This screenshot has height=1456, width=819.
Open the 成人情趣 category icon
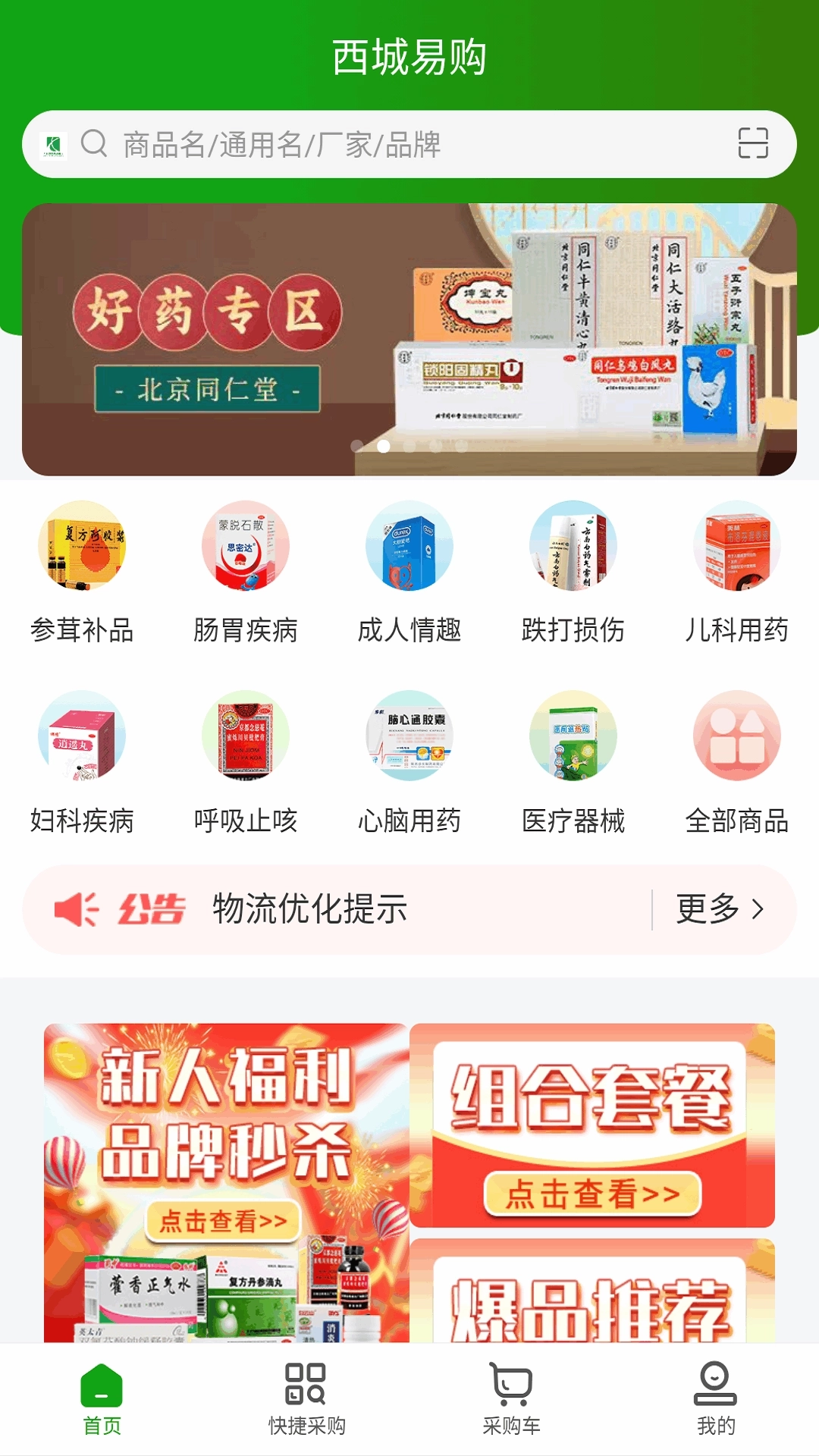pos(409,550)
